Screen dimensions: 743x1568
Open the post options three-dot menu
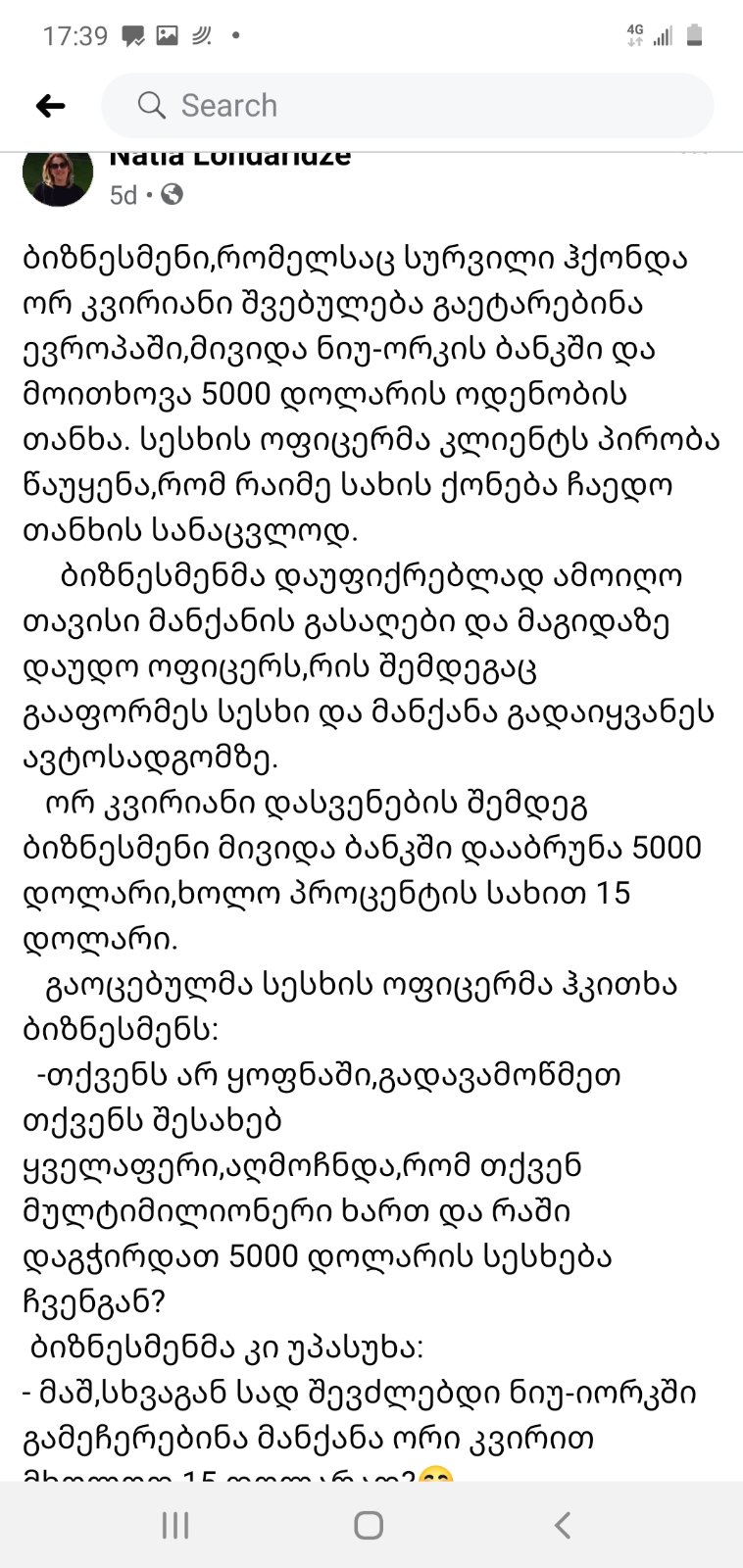tap(694, 155)
